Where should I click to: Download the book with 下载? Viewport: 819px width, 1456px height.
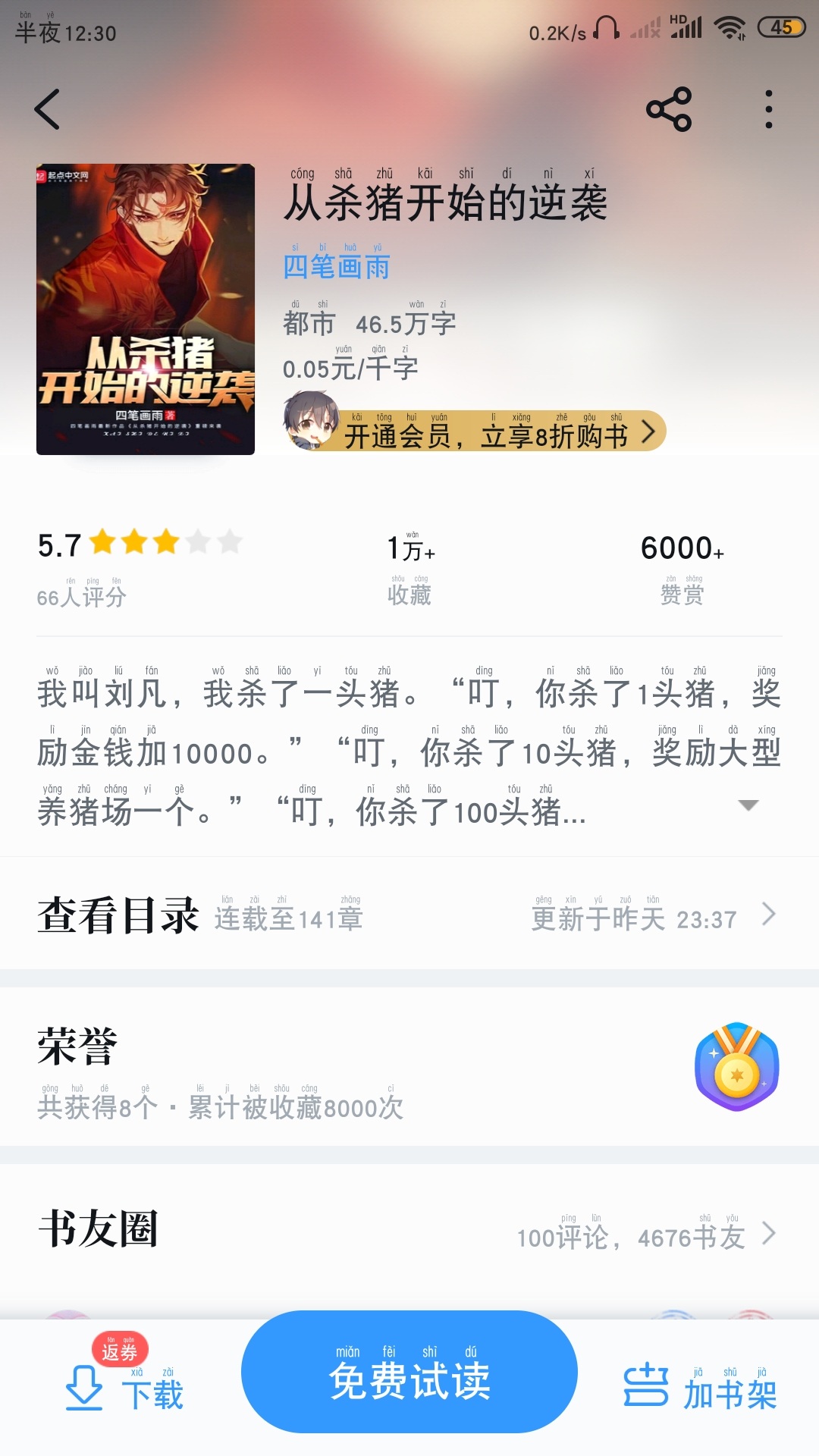coord(125,1389)
